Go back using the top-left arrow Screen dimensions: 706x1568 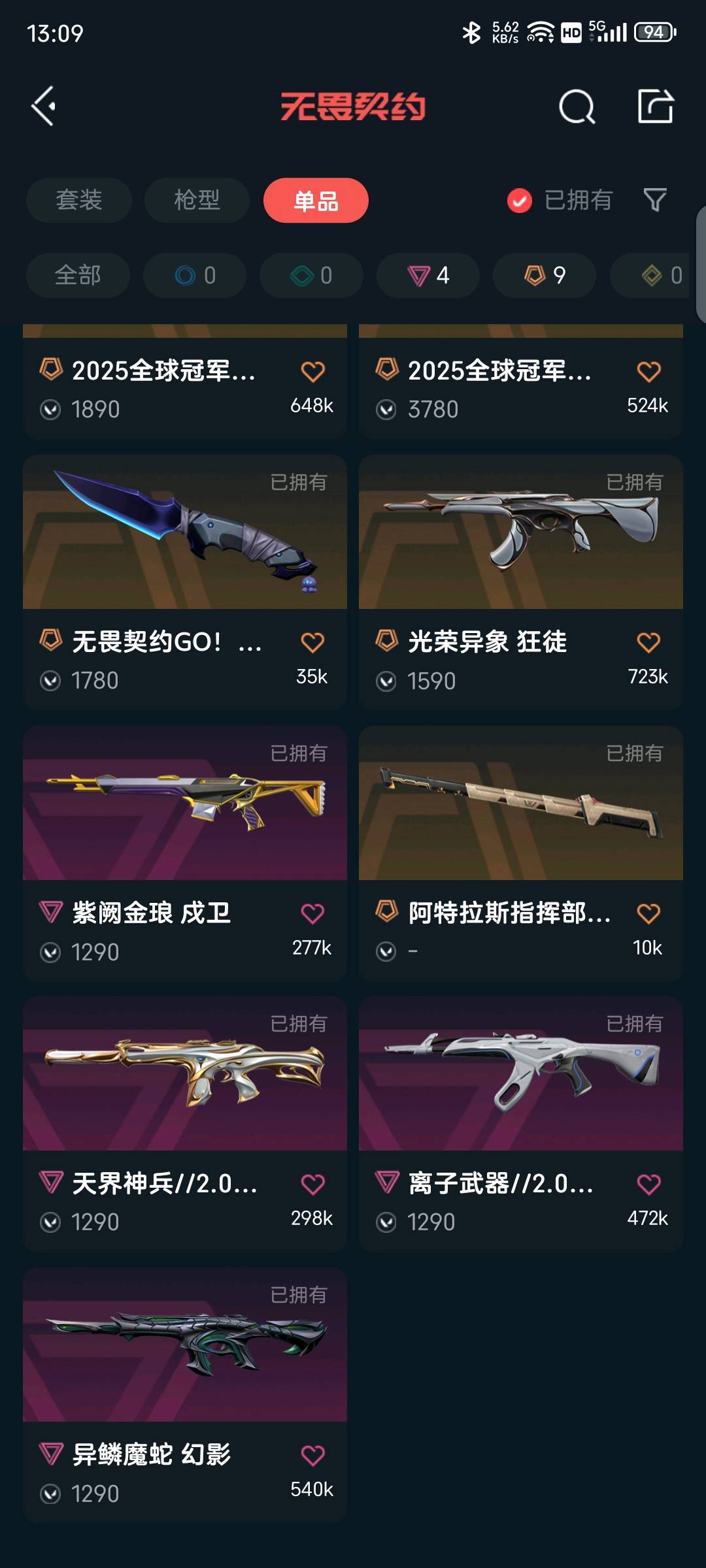(43, 106)
